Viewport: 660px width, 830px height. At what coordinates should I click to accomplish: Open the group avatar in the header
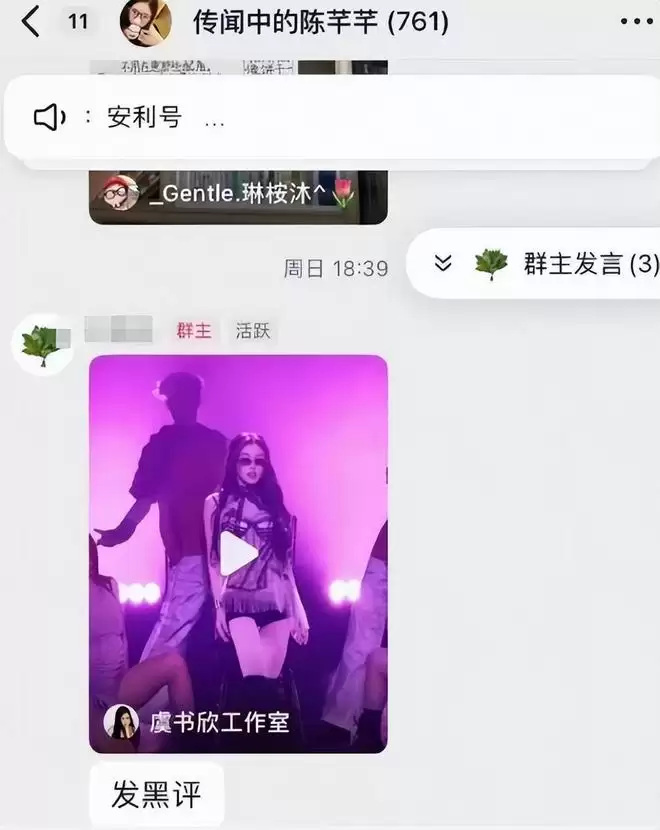pyautogui.click(x=146, y=22)
